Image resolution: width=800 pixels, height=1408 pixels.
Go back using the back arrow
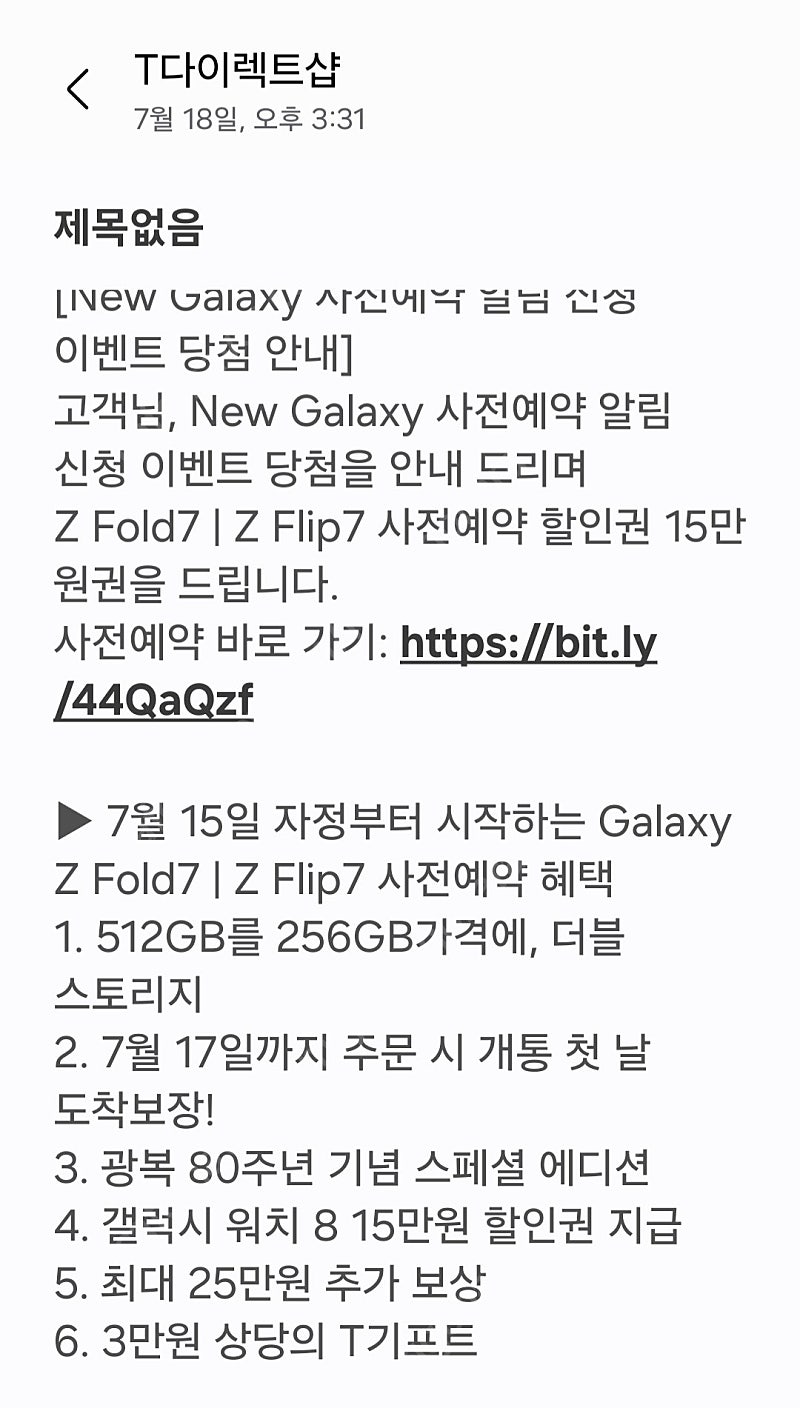point(78,89)
